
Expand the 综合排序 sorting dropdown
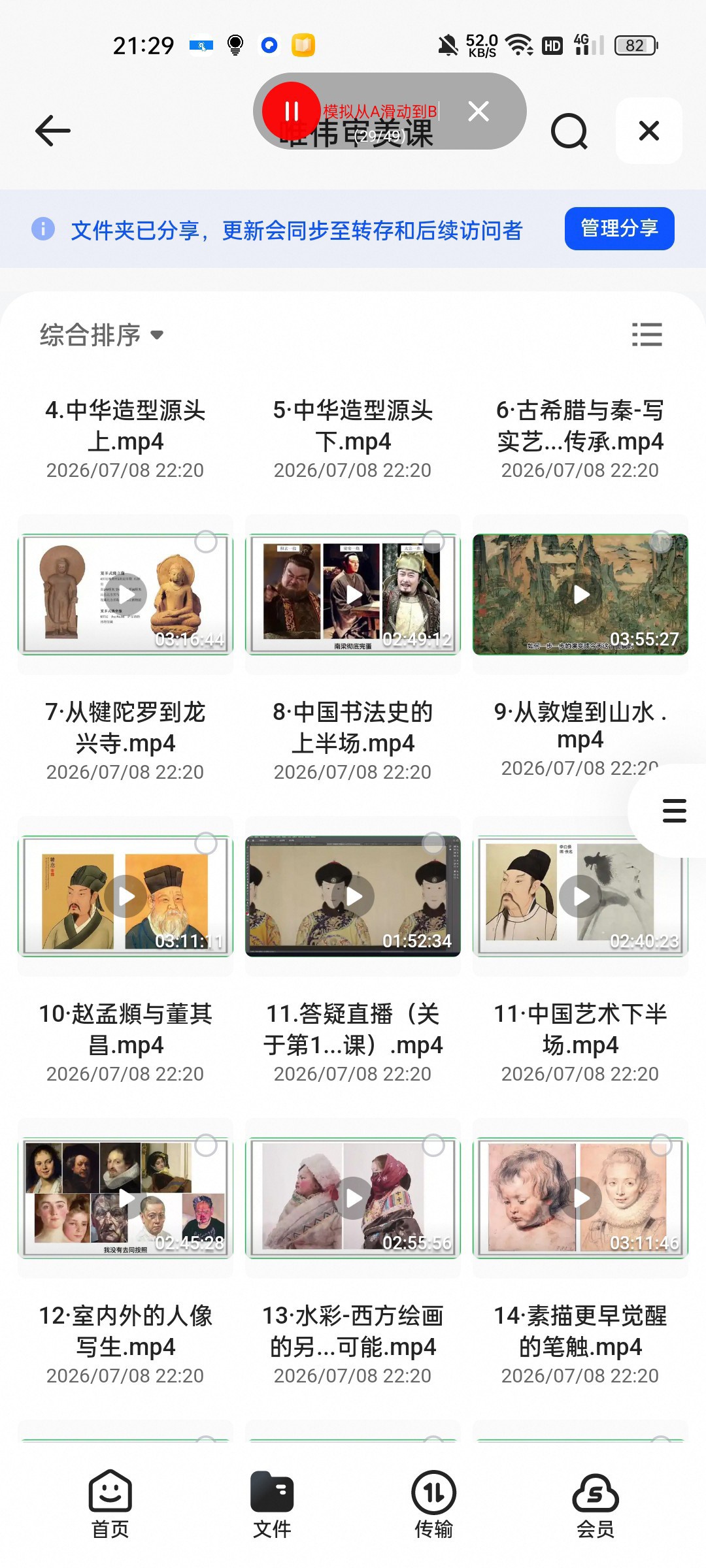tap(101, 335)
